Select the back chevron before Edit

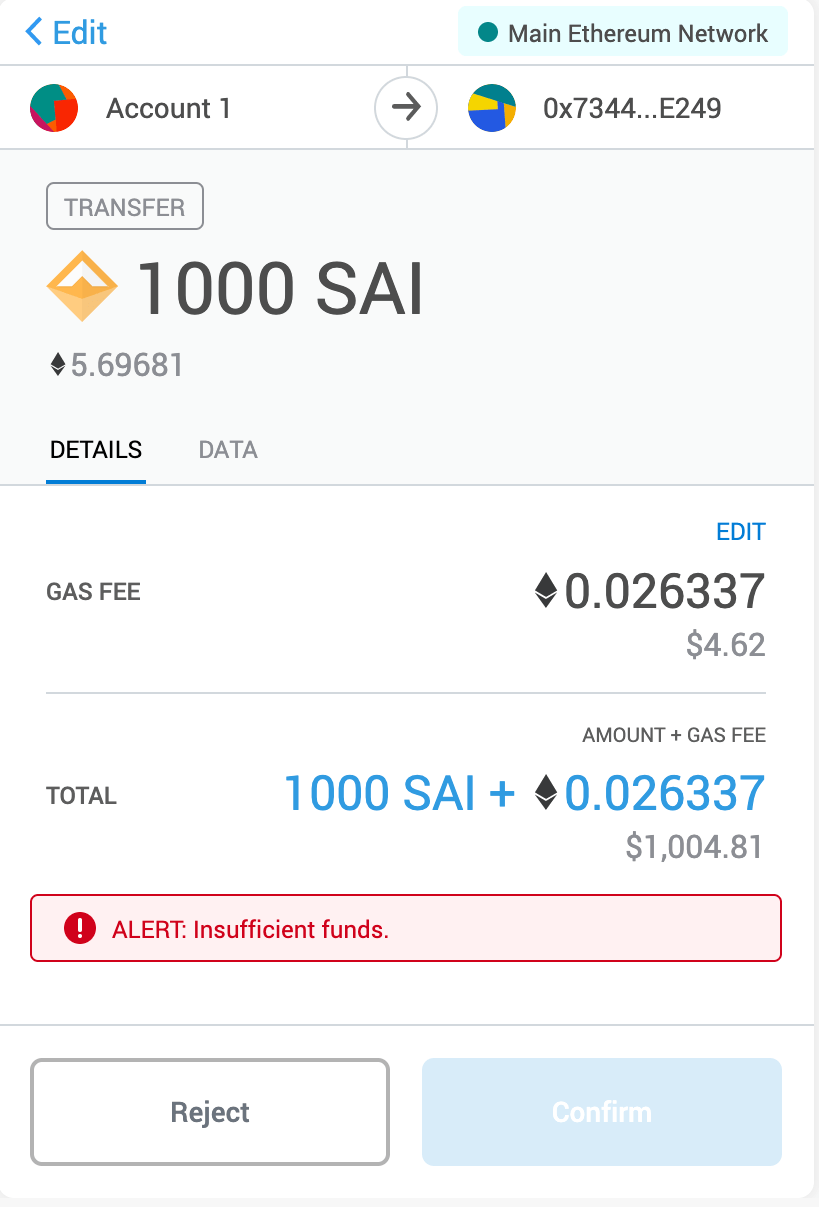[x=31, y=31]
